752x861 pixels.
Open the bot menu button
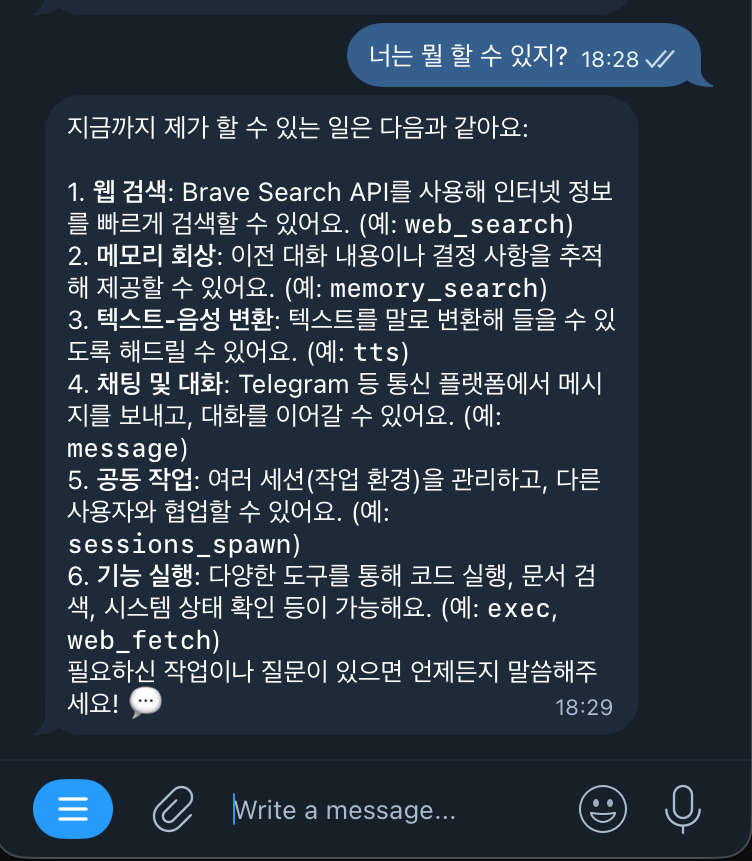coord(73,808)
